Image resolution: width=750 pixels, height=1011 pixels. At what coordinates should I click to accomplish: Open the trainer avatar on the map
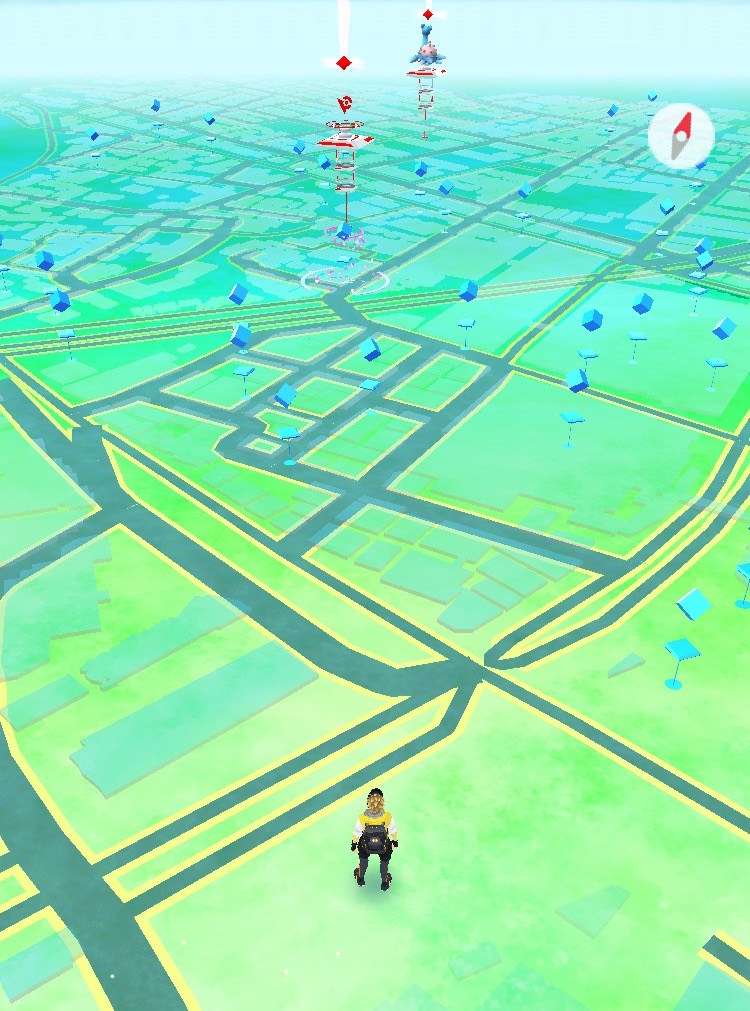[x=374, y=839]
